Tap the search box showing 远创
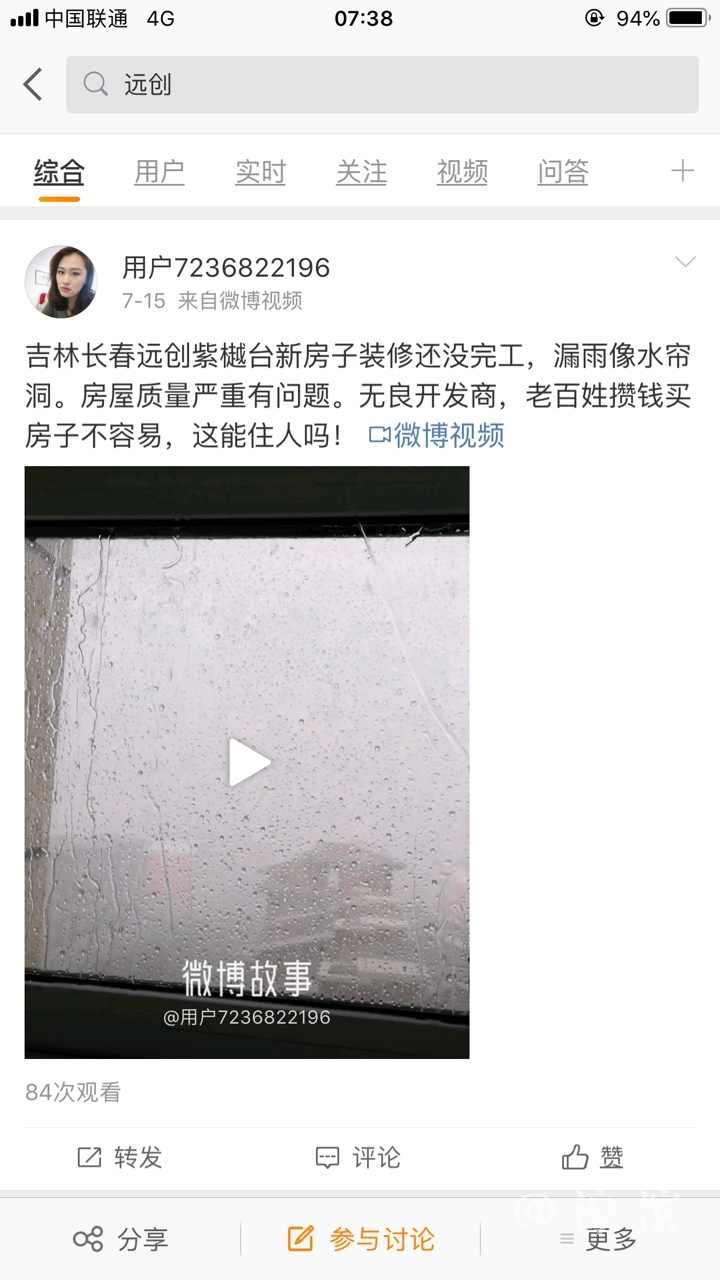720x1280 pixels. [382, 85]
